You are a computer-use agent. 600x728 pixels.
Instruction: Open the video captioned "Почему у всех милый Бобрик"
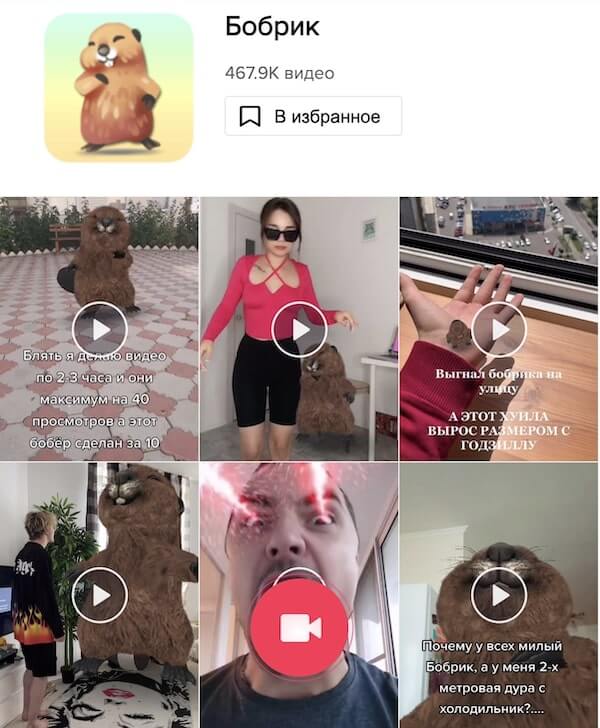click(x=498, y=596)
